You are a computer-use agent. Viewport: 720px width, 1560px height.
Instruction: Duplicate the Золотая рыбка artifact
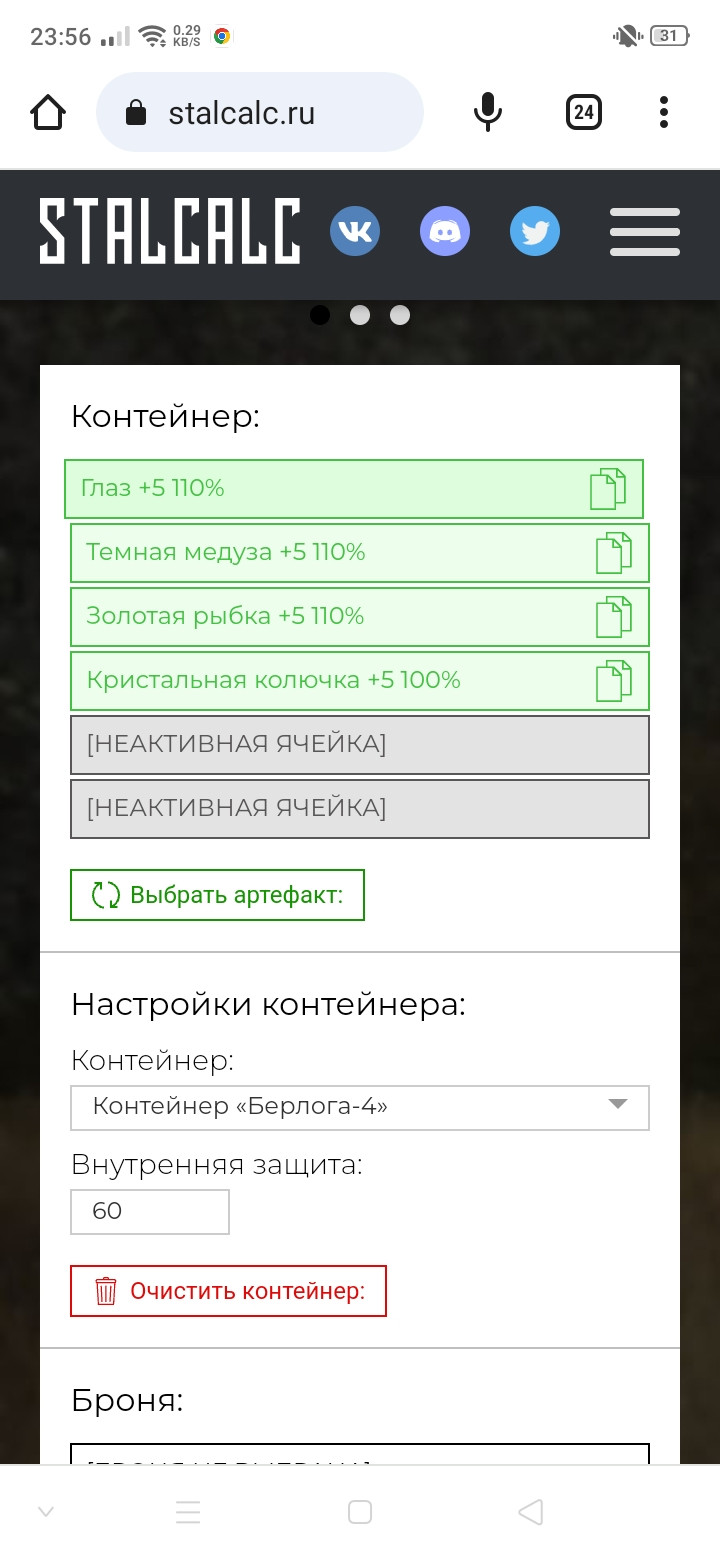tap(614, 617)
